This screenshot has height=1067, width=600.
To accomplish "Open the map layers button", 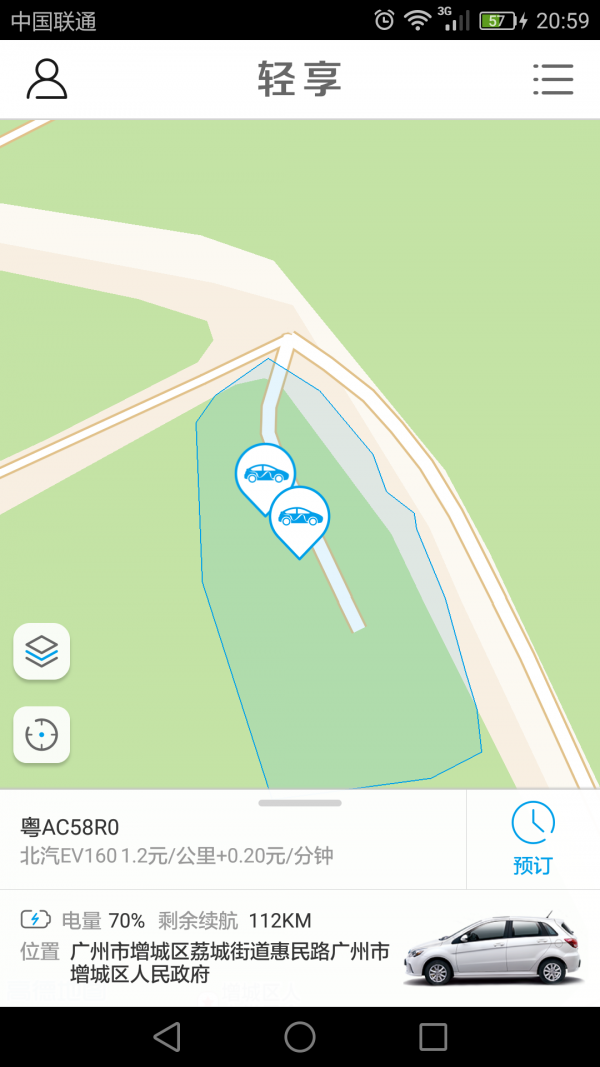I will point(42,651).
